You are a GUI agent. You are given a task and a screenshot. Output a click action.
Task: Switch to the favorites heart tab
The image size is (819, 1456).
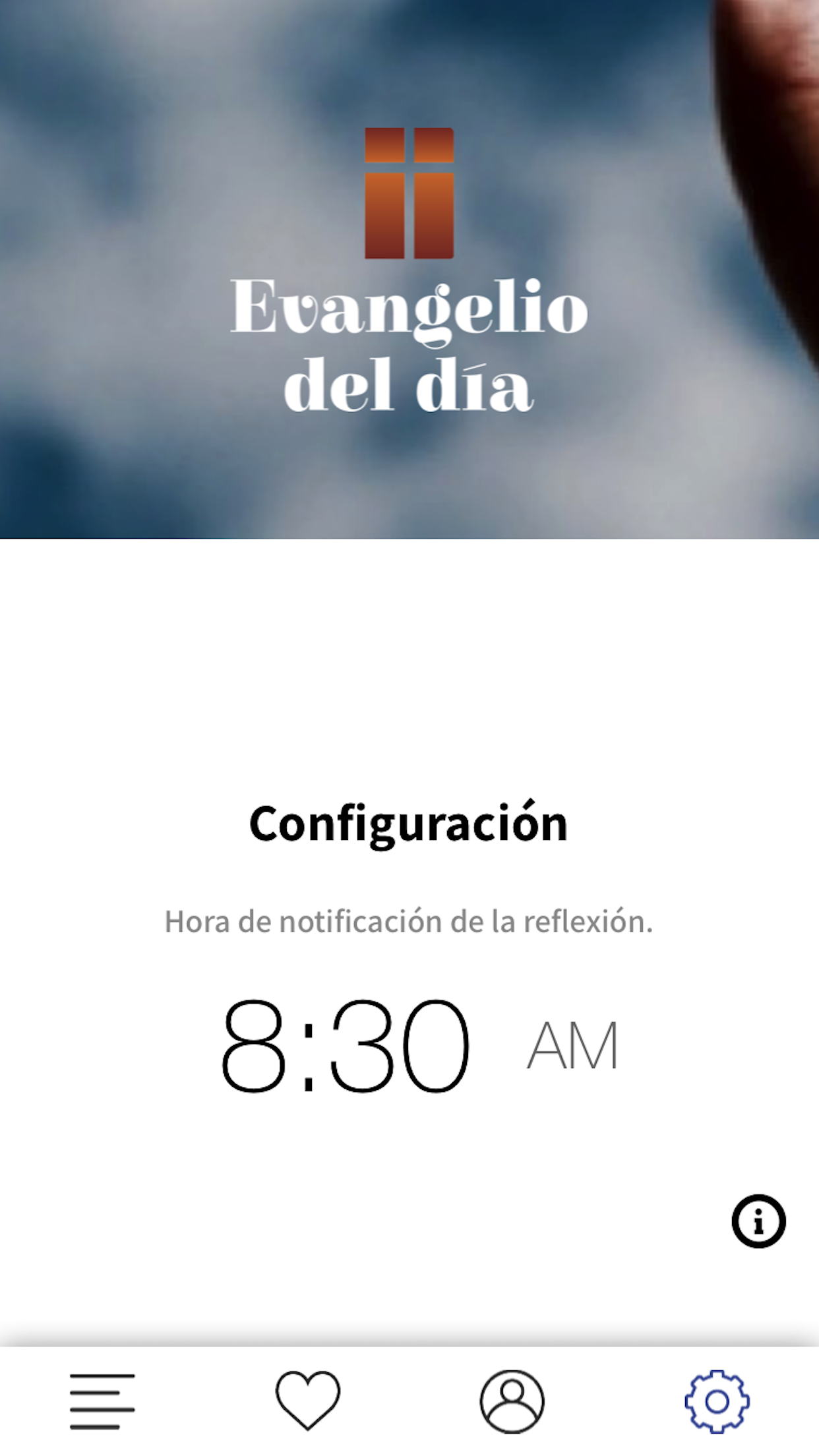point(307,1401)
